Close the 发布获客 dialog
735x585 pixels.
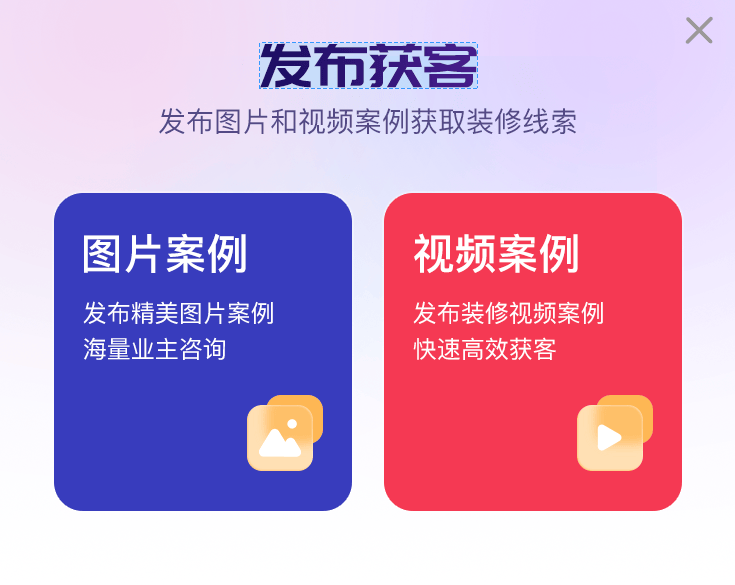coord(698,31)
